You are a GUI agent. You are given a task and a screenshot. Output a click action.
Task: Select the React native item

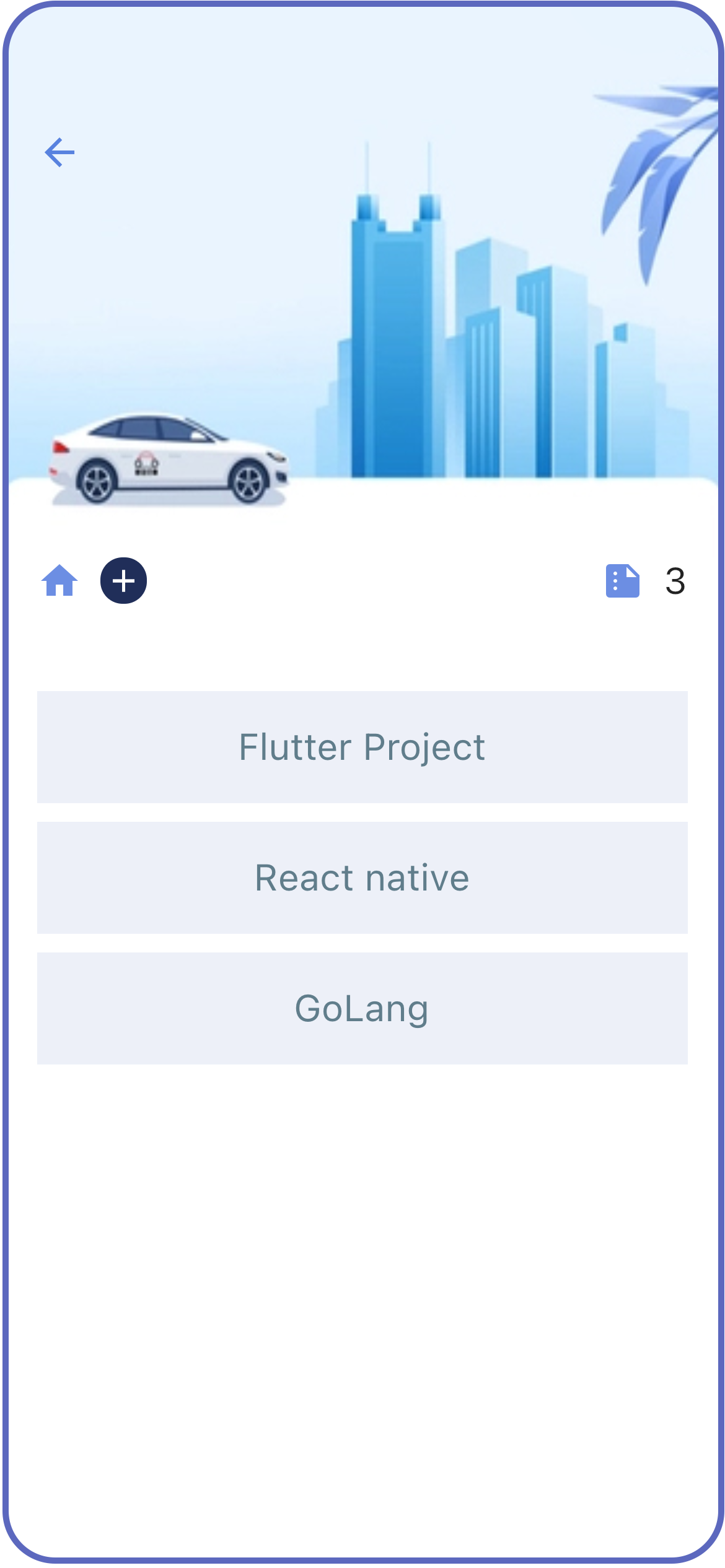coord(362,878)
